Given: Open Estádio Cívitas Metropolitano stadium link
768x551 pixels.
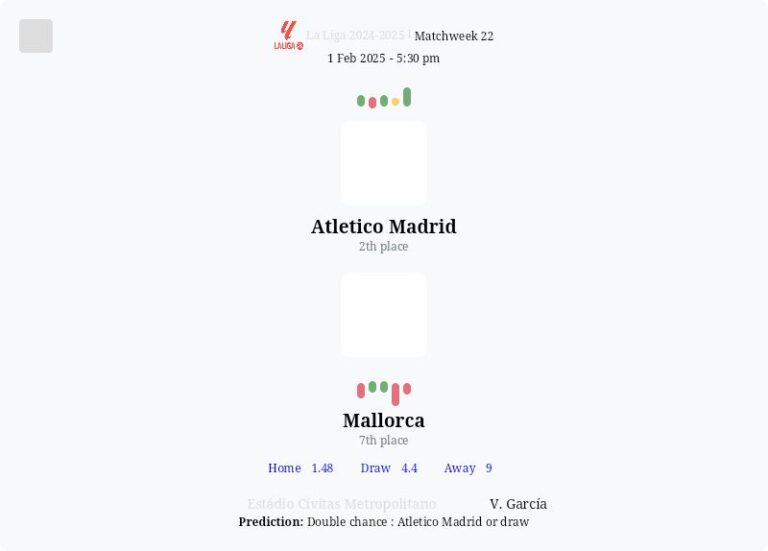Looking at the screenshot, I should 341,504.
